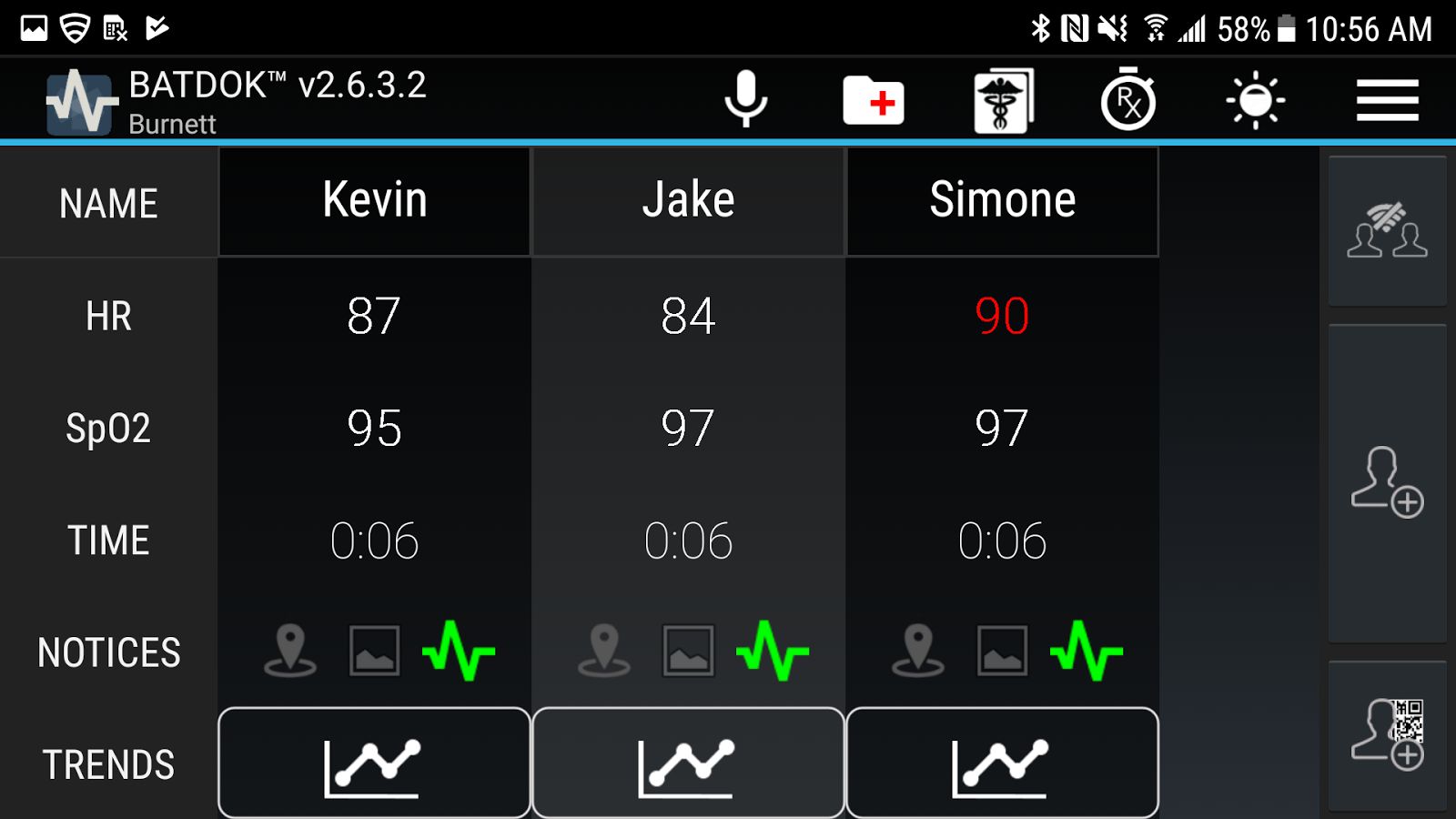Open Jake's trends graph

tap(688, 763)
